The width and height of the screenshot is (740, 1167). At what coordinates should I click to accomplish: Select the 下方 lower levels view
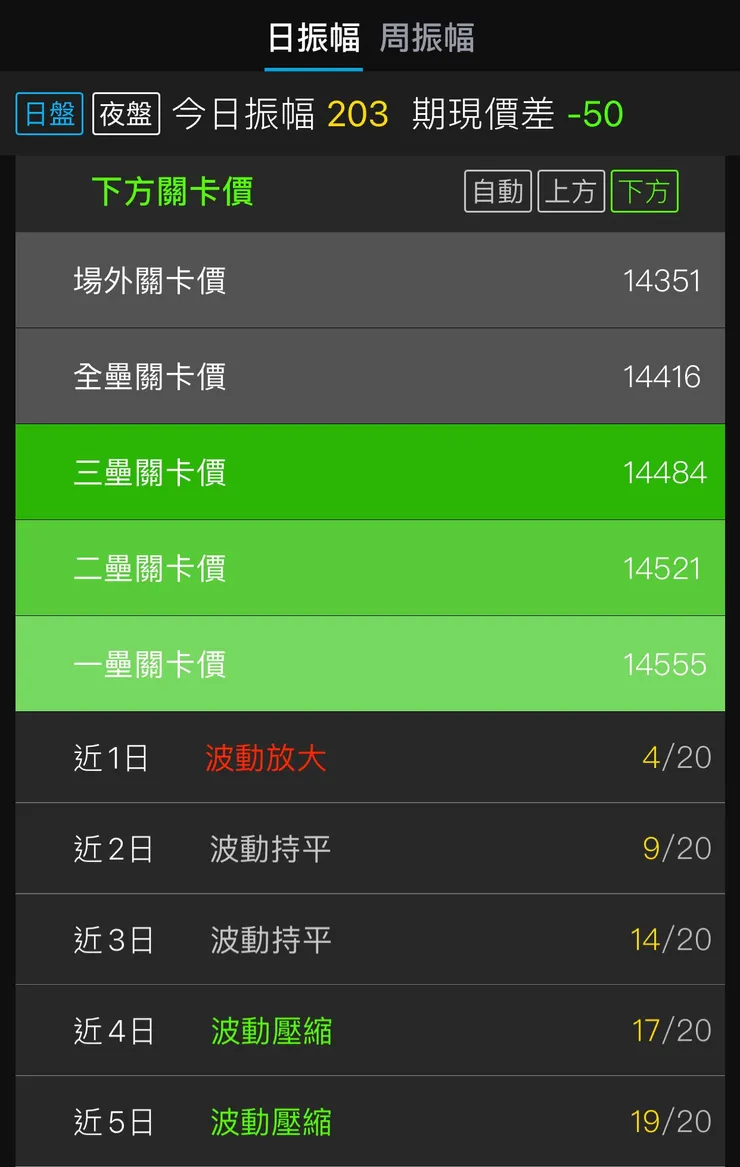click(x=643, y=190)
